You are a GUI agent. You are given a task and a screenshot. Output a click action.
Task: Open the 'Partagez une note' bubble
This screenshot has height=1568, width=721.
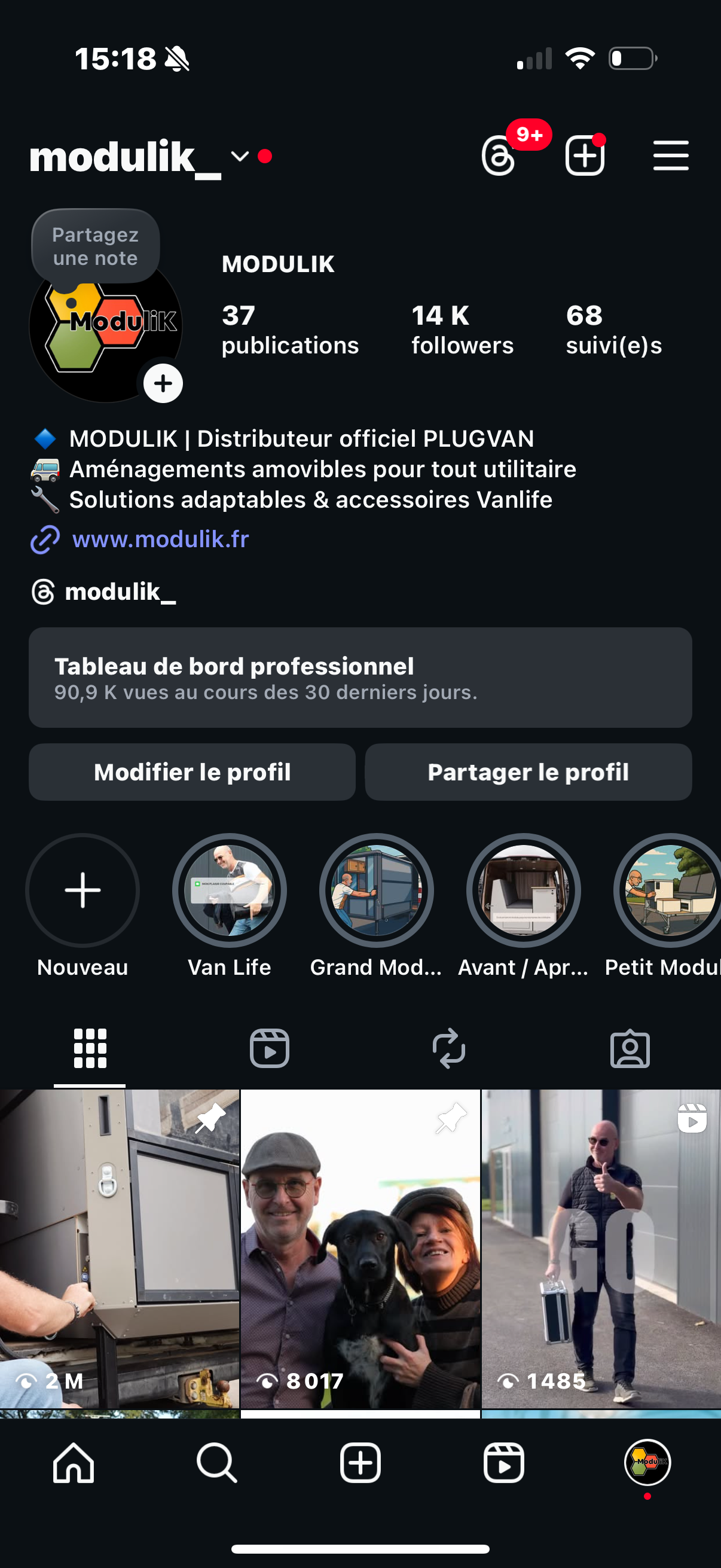click(95, 246)
